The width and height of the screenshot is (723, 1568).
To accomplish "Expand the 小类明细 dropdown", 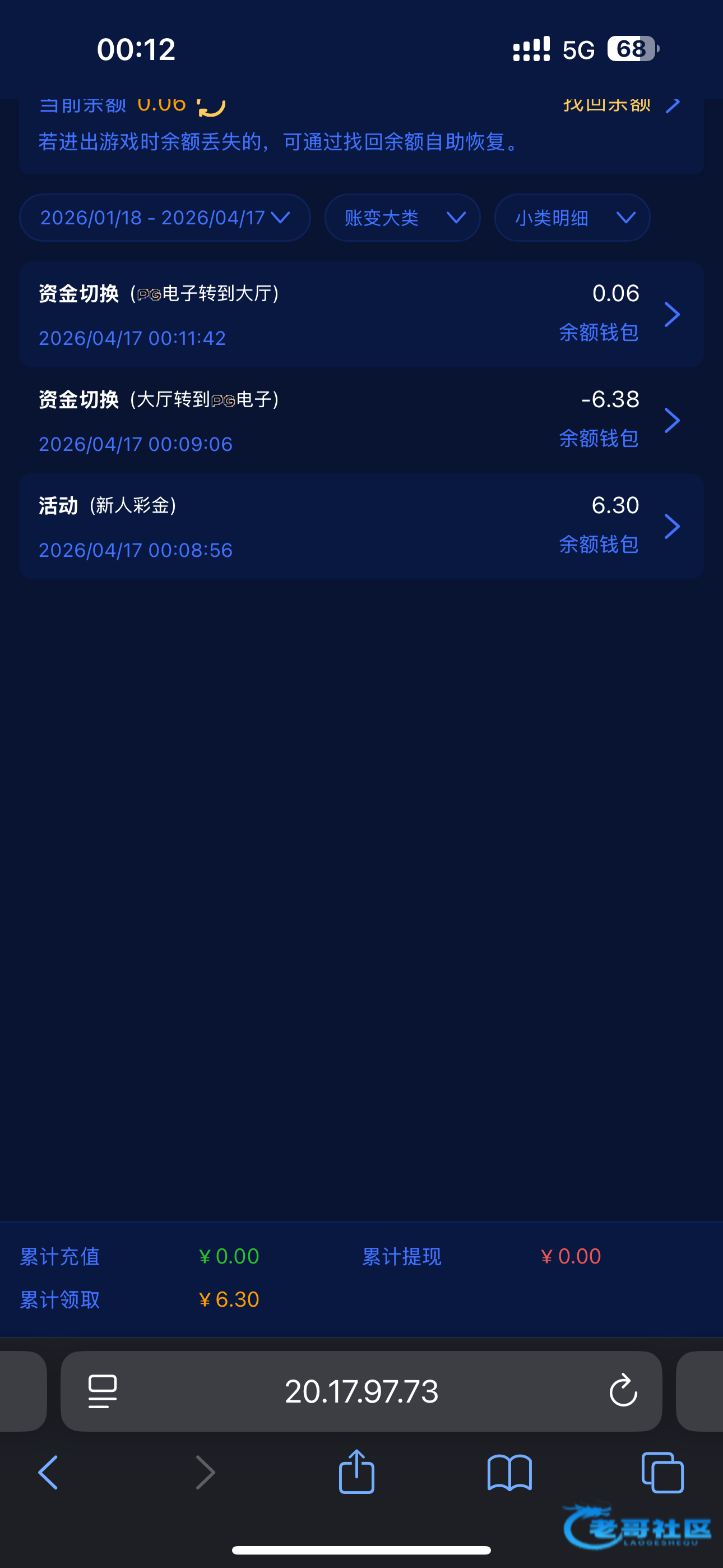I will pyautogui.click(x=572, y=218).
